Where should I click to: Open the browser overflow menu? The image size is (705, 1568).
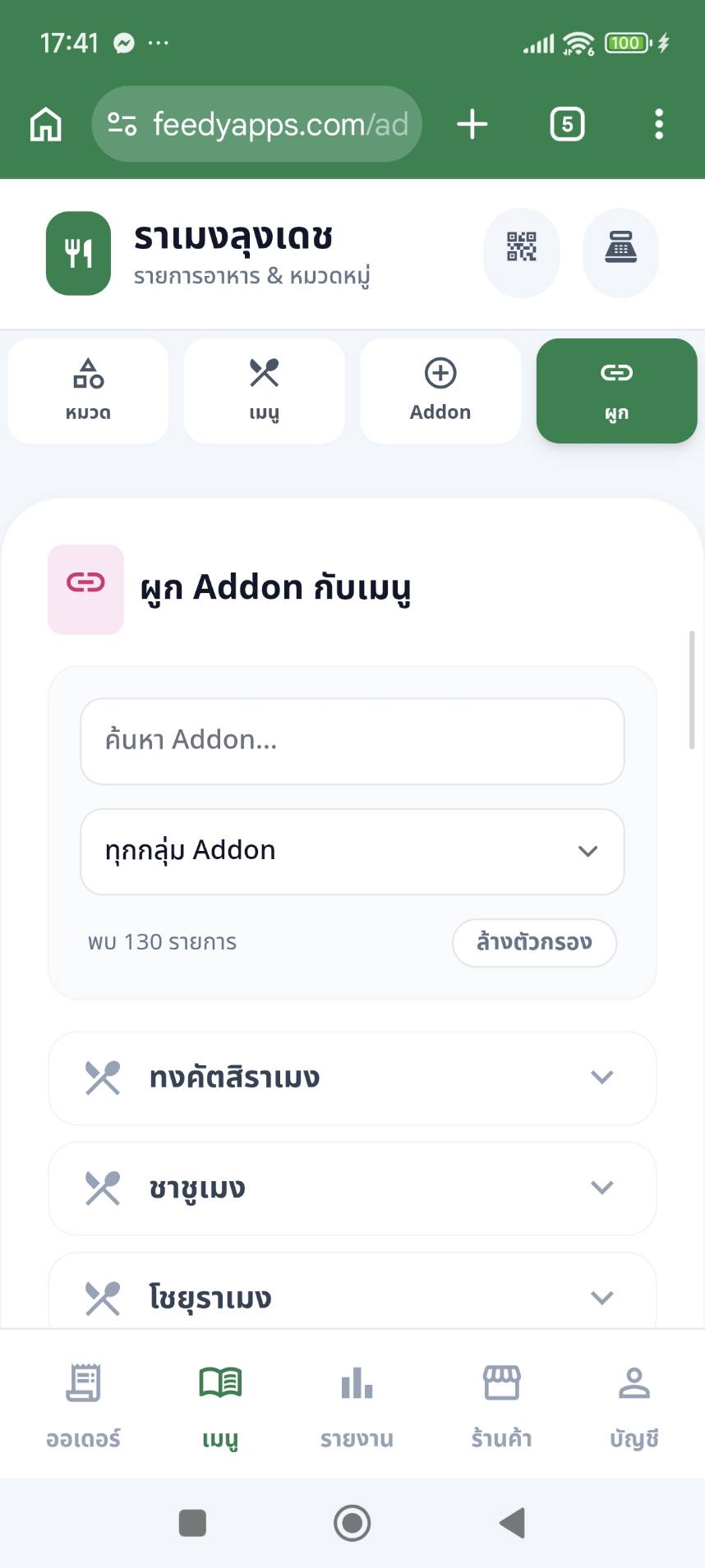click(x=658, y=124)
